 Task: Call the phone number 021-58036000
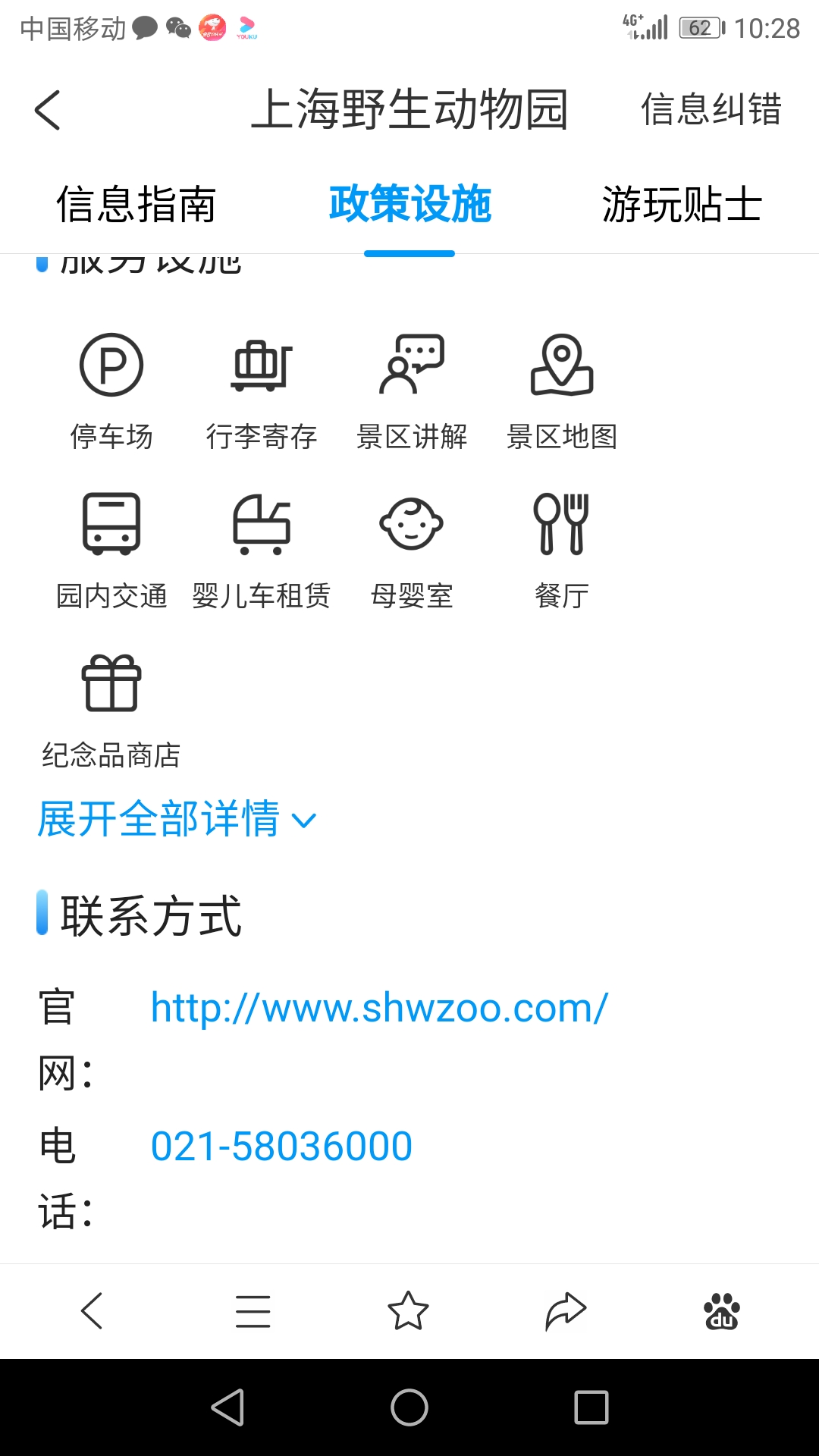click(281, 1146)
